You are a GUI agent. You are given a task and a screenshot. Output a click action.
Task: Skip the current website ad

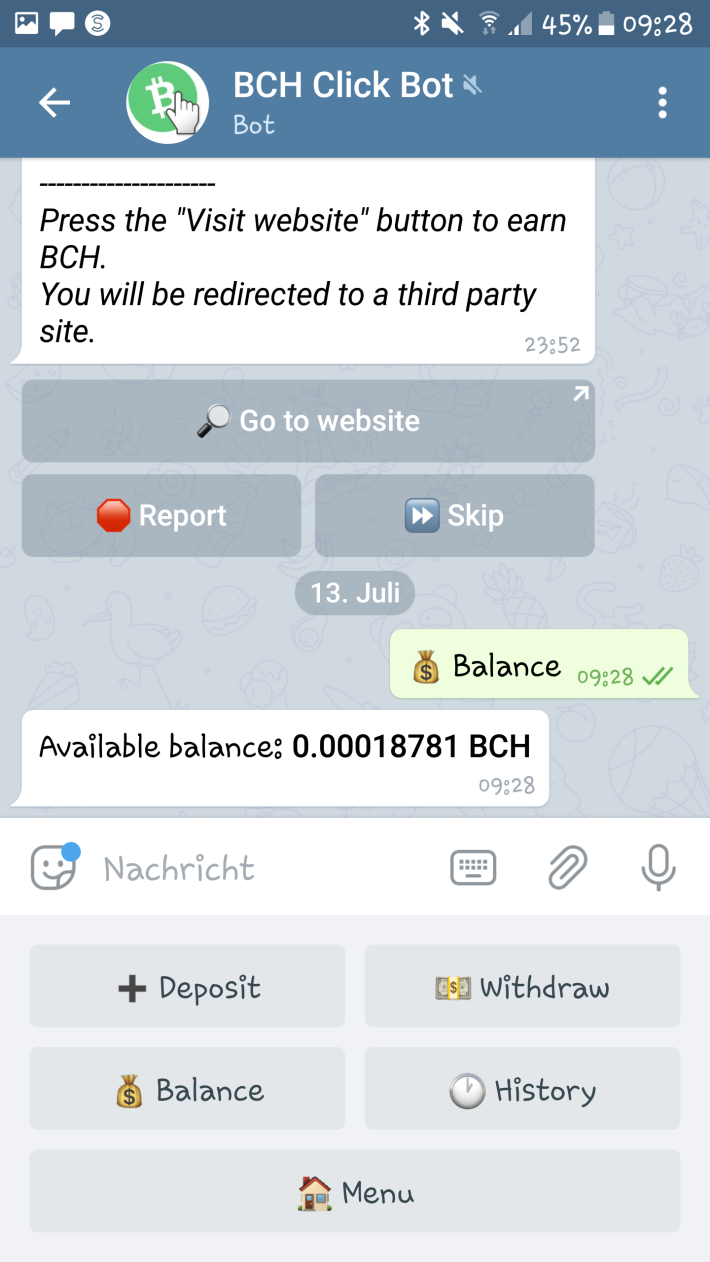455,516
